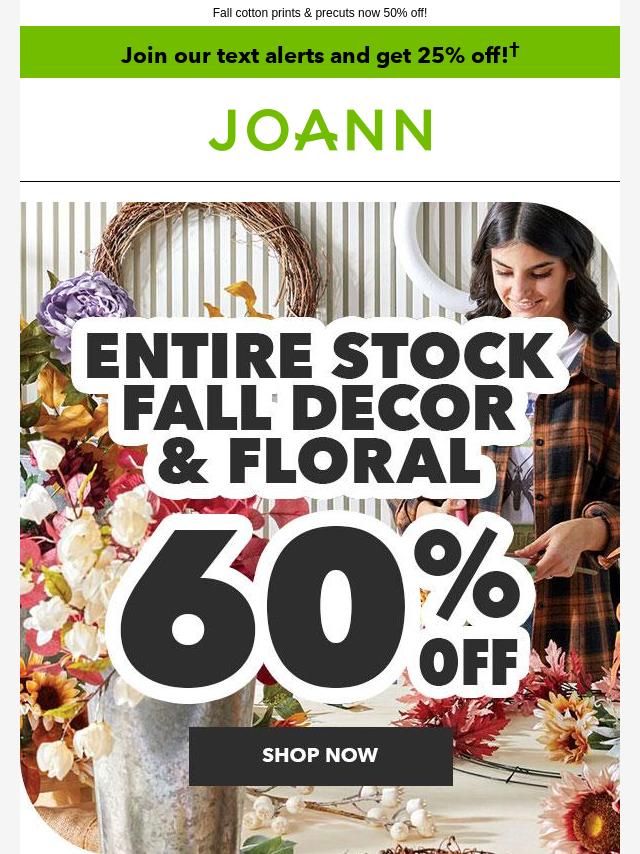Open the text alerts 25% off banner
The height and width of the screenshot is (854, 640).
pyautogui.click(x=320, y=54)
